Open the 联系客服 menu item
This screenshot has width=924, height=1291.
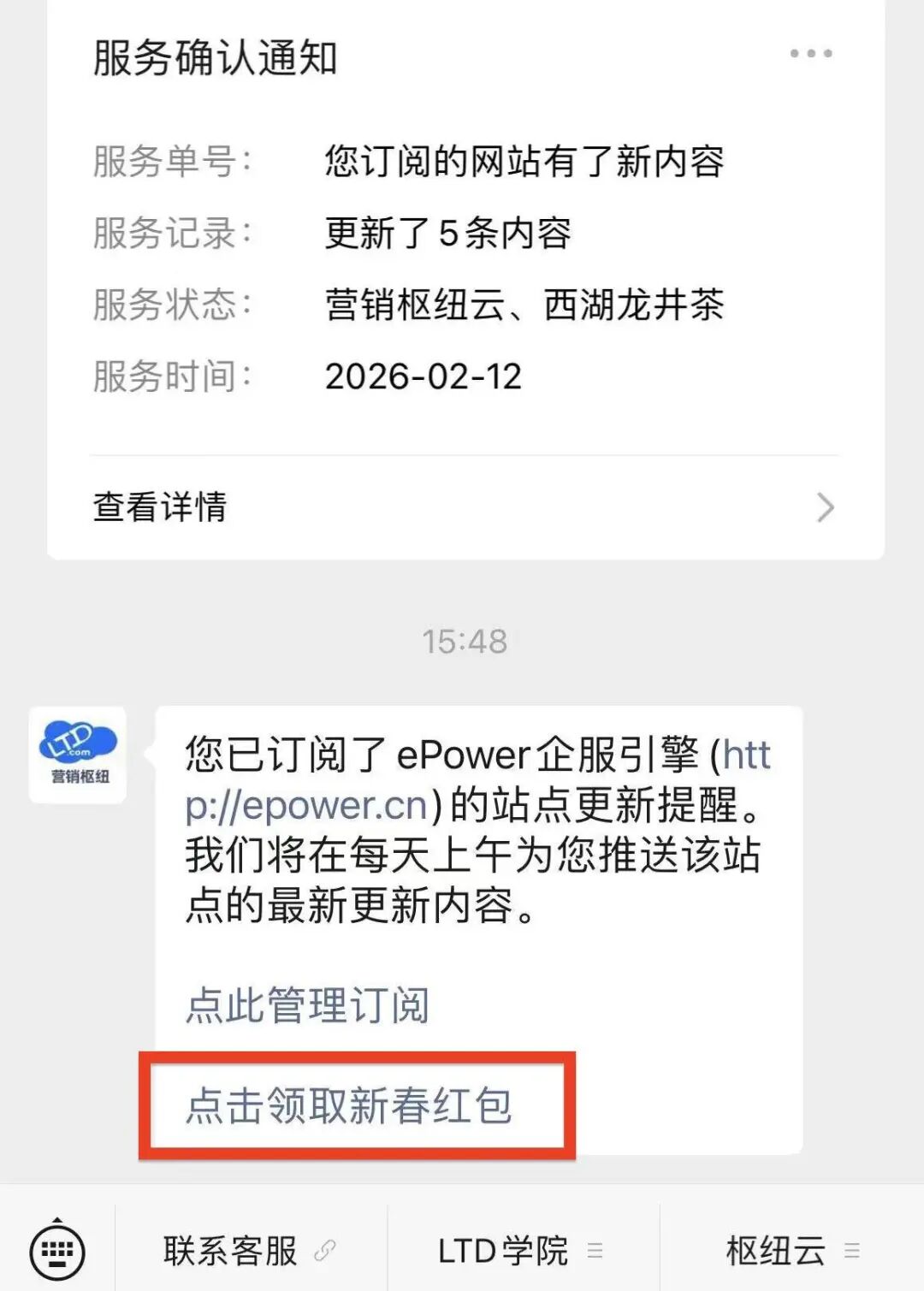[x=249, y=1252]
